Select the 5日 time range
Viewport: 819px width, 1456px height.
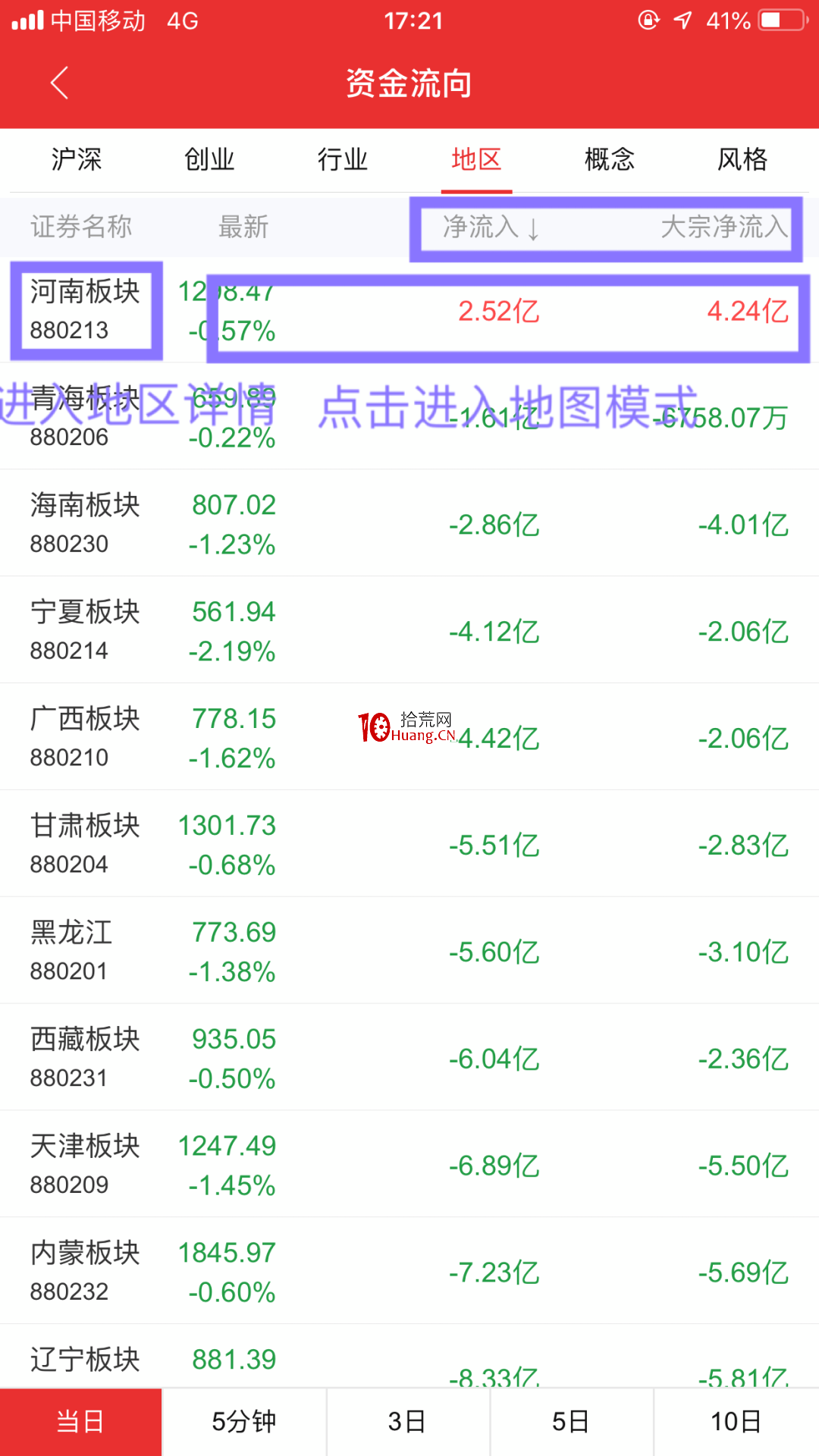tap(572, 1422)
